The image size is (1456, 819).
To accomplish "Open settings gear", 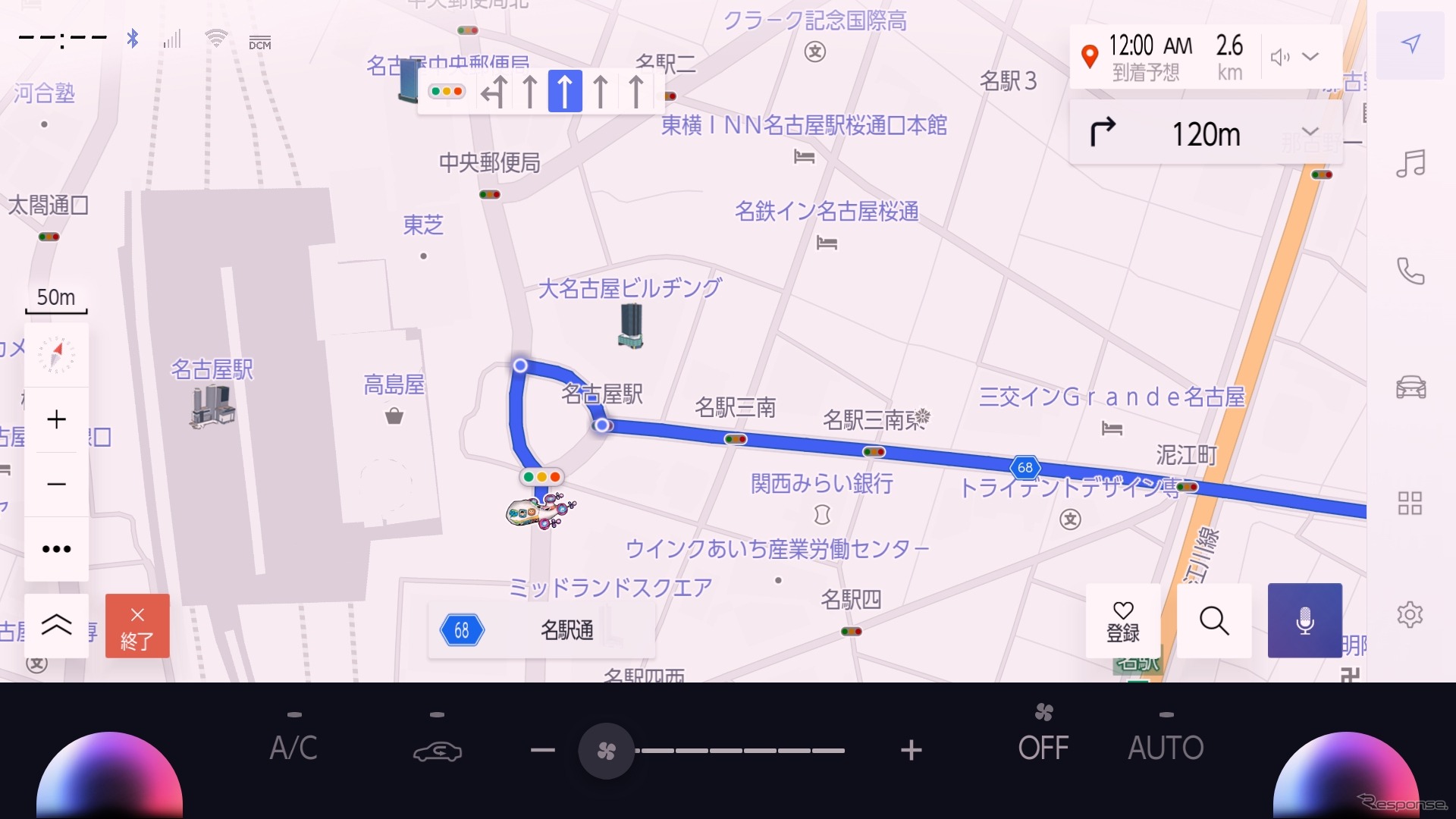I will [1410, 614].
